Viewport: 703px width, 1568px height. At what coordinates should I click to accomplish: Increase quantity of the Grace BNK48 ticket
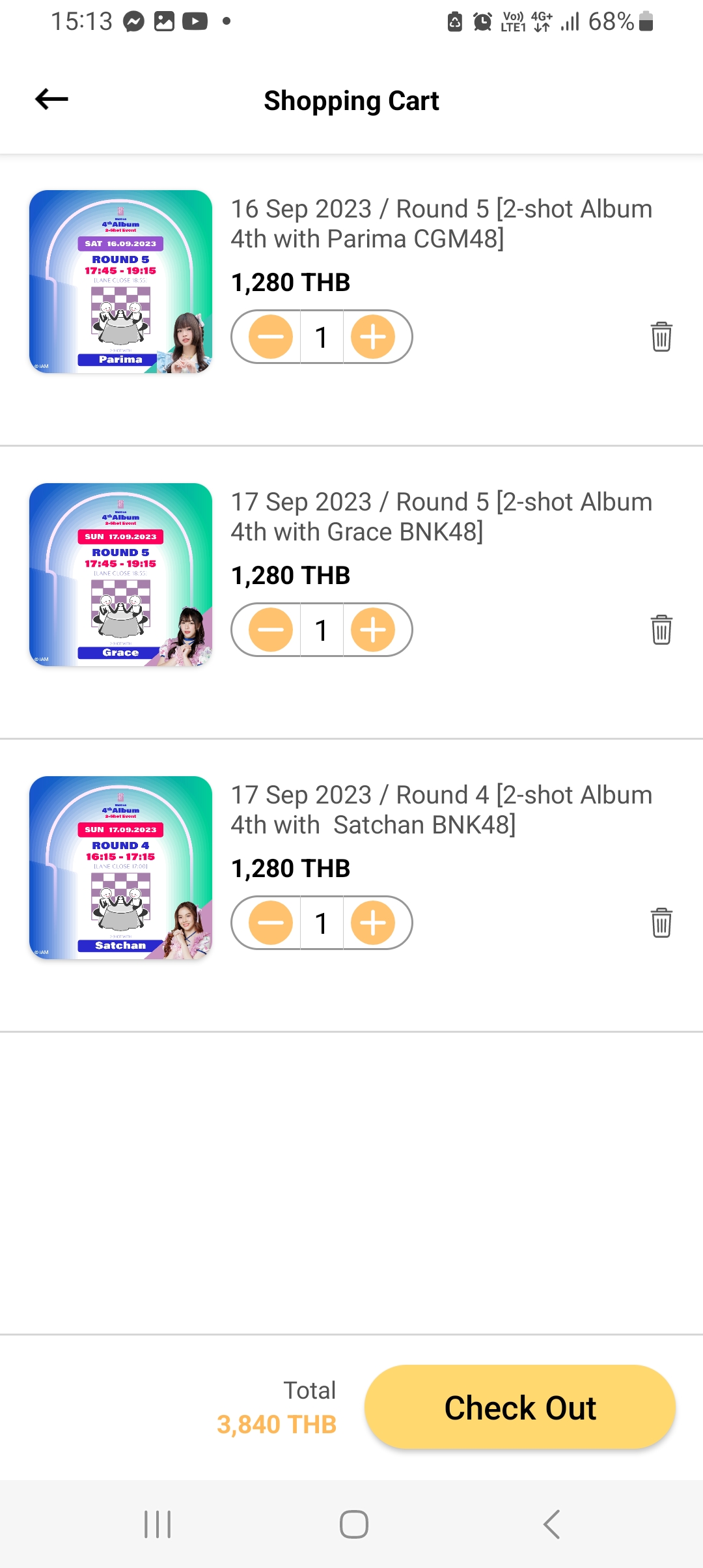point(373,630)
